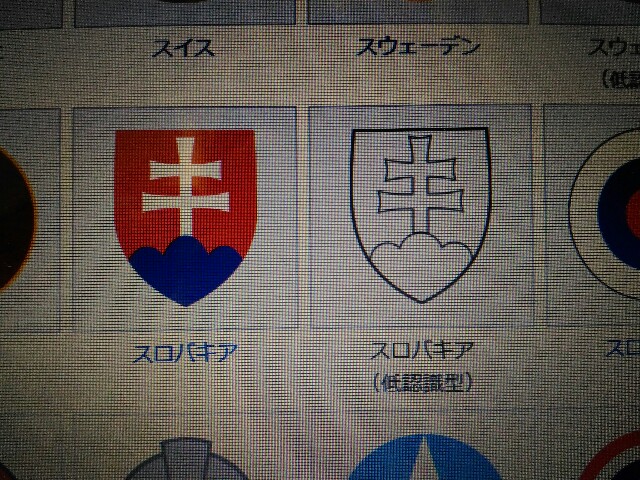Screen dimensions: 640x480
Task: Follow the blue スロバキア link
Action: (x=185, y=353)
